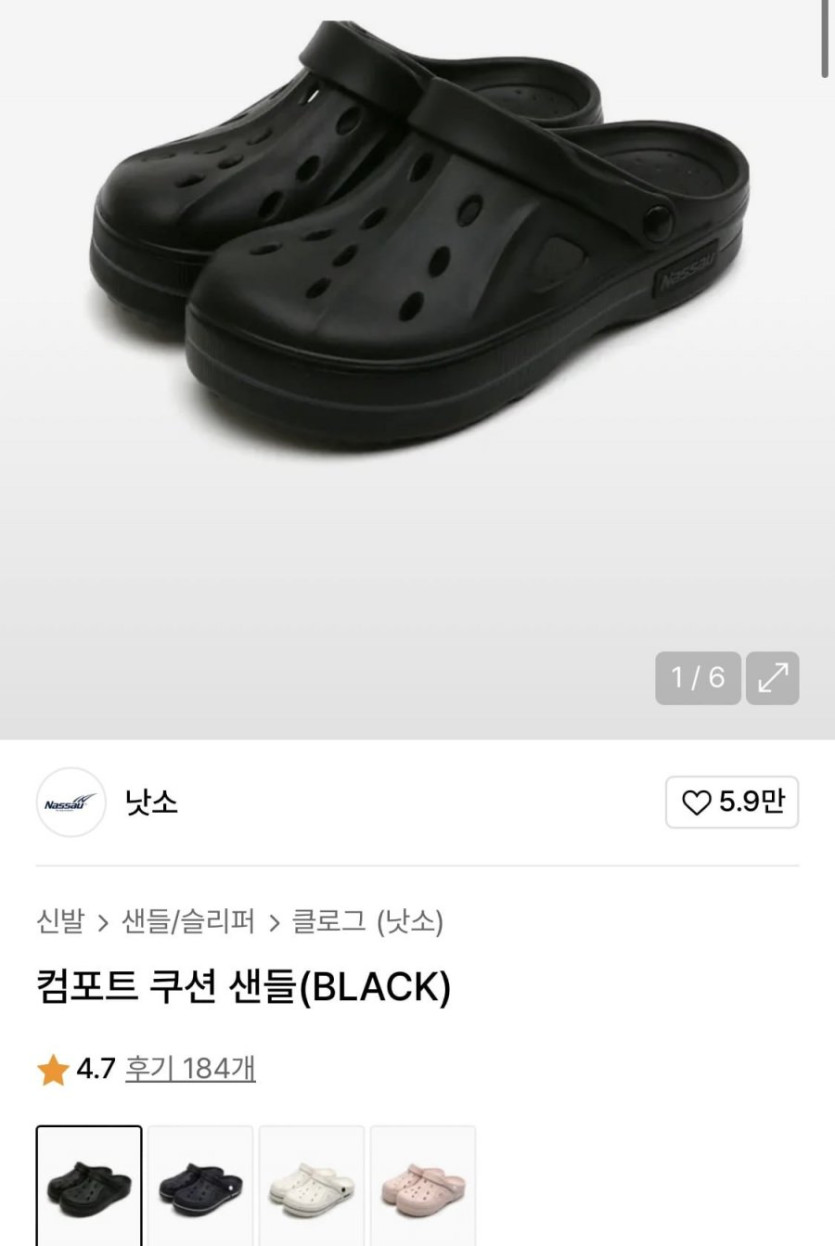View the 후기 184개 reviews
835x1246 pixels.
190,1069
